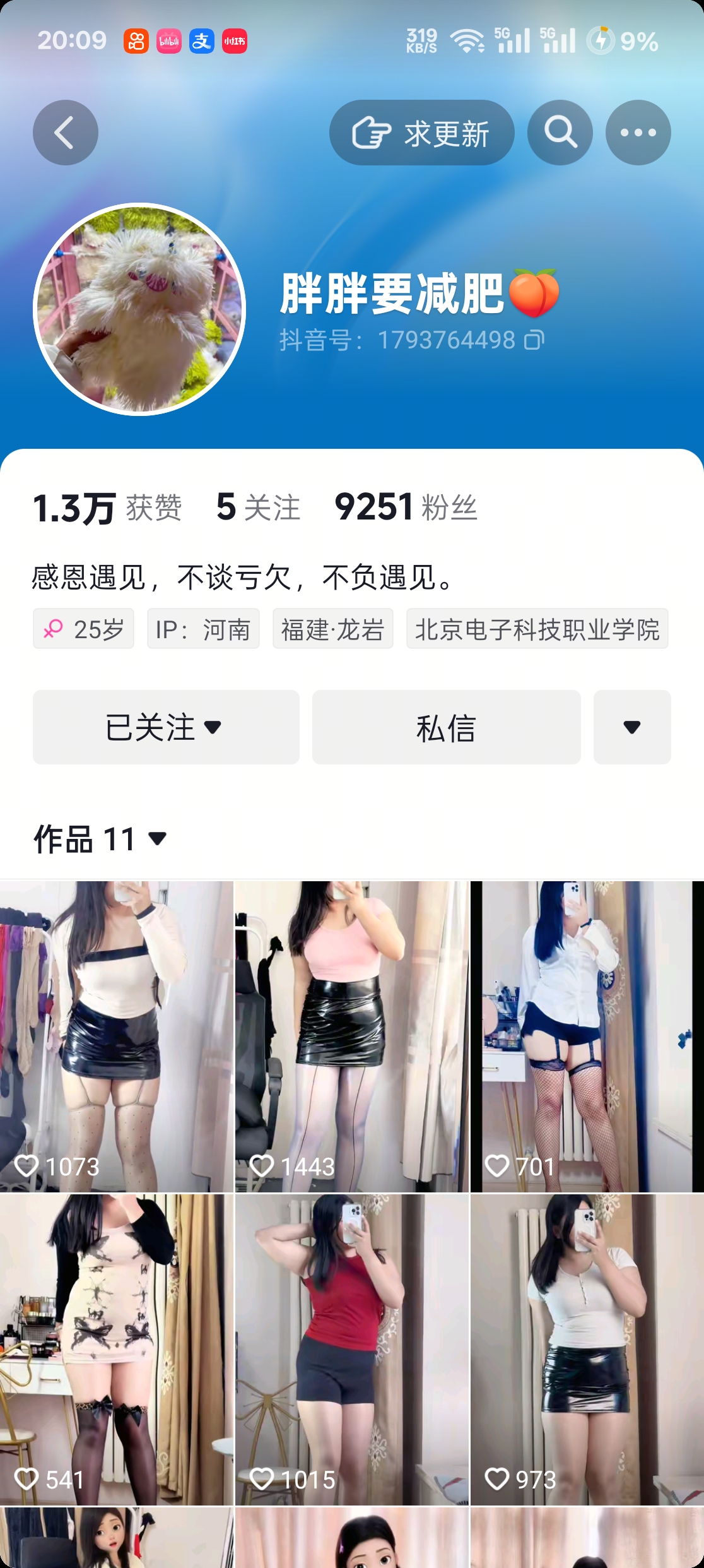
Task: Open the video with 541 likes
Action: tap(117, 1348)
